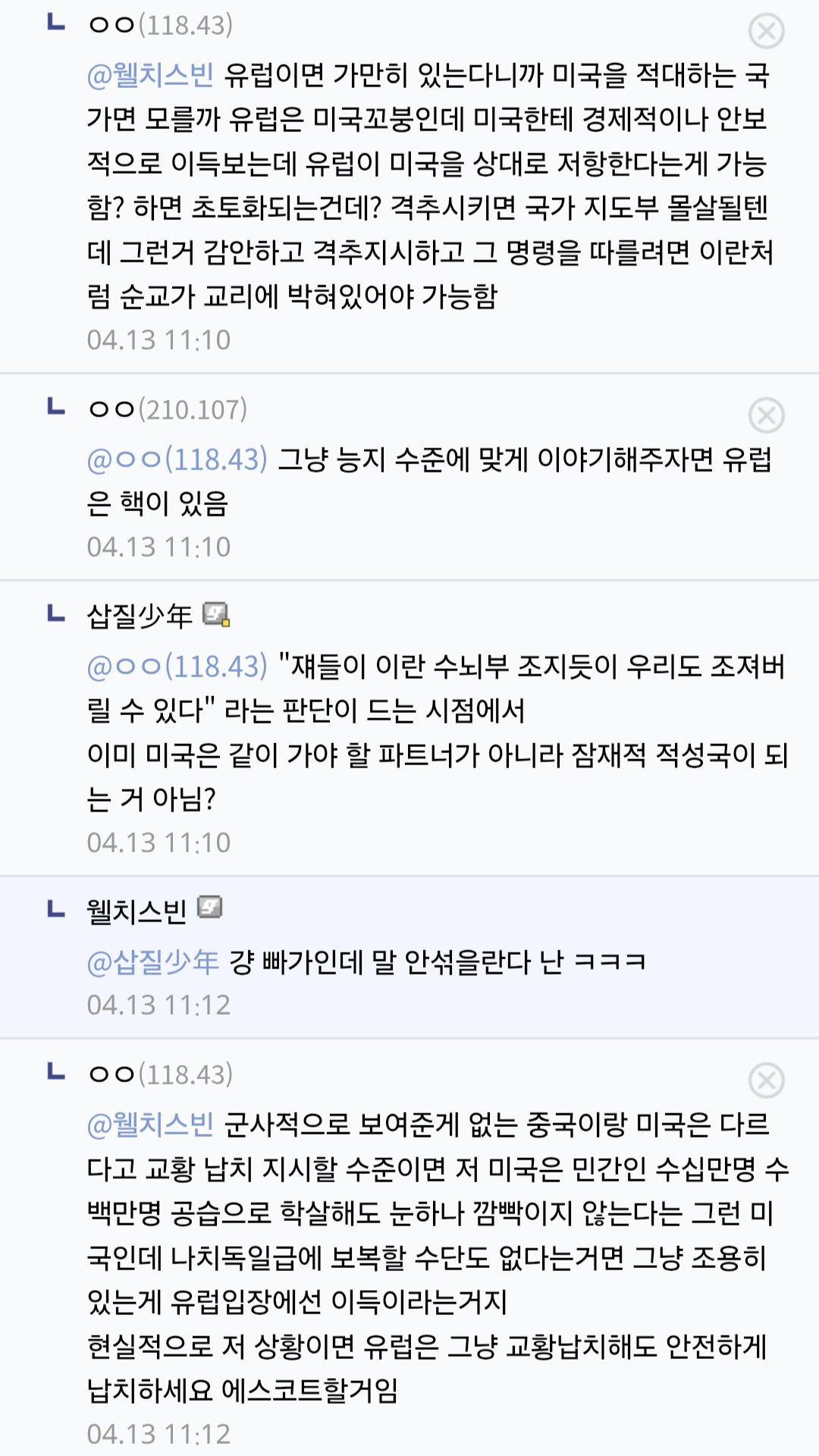Tap the @ㅇㅇ(118.43) mention in 삽질少年's reply
Viewport: 819px width, 1456px height.
(x=177, y=667)
